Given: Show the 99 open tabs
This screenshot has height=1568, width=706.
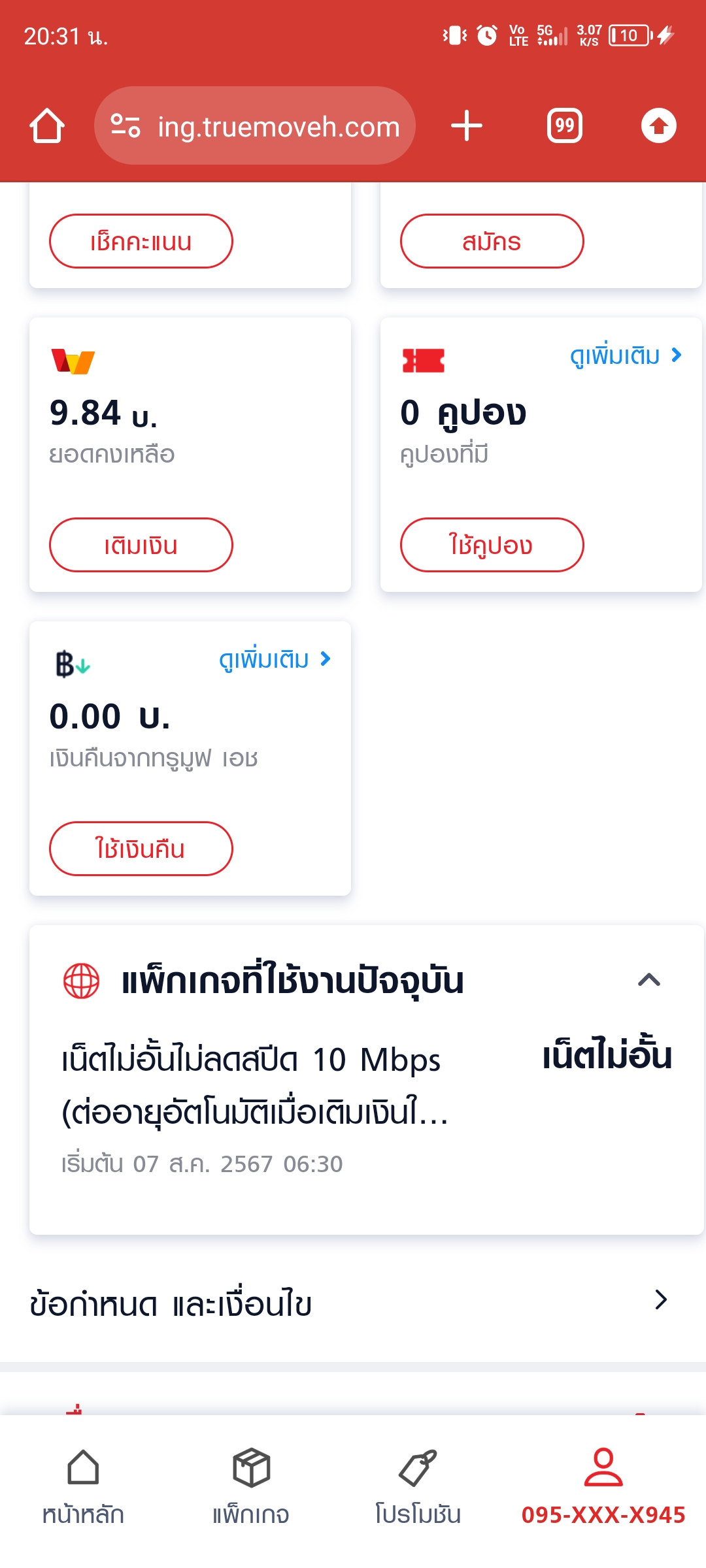Looking at the screenshot, I should (x=564, y=125).
